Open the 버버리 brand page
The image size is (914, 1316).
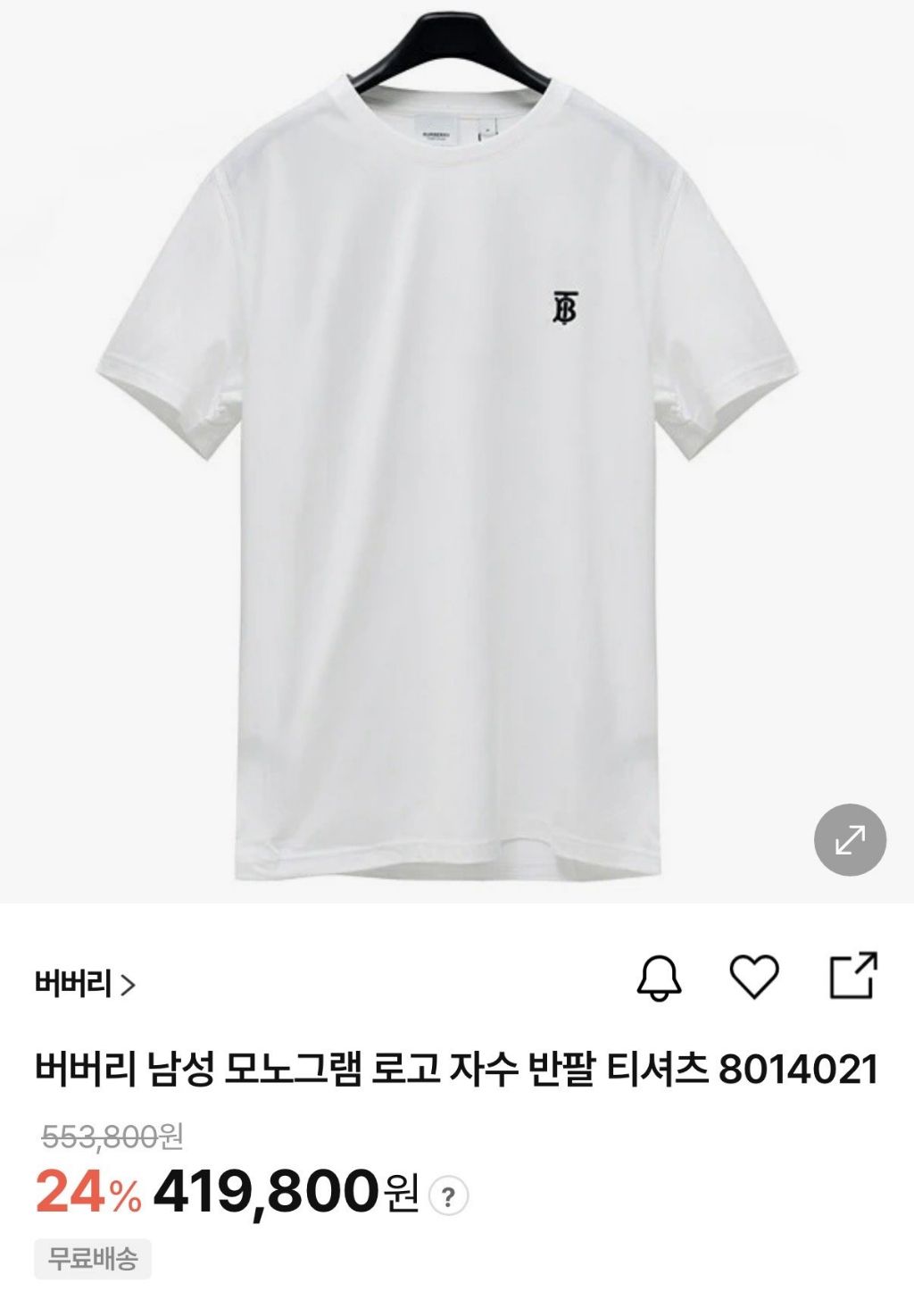point(85,985)
